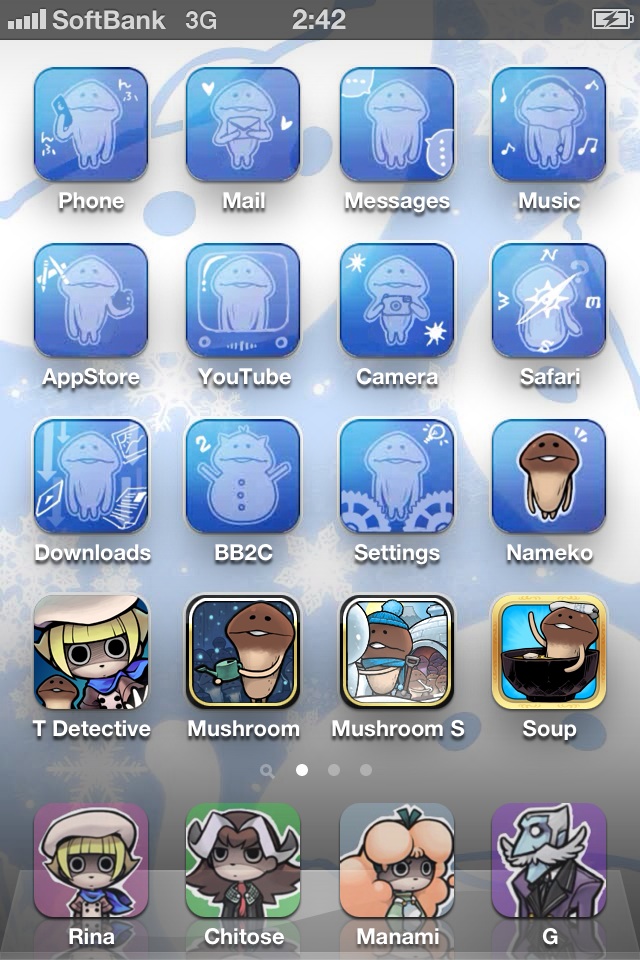Open the Phone app
This screenshot has height=960, width=640.
click(91, 125)
